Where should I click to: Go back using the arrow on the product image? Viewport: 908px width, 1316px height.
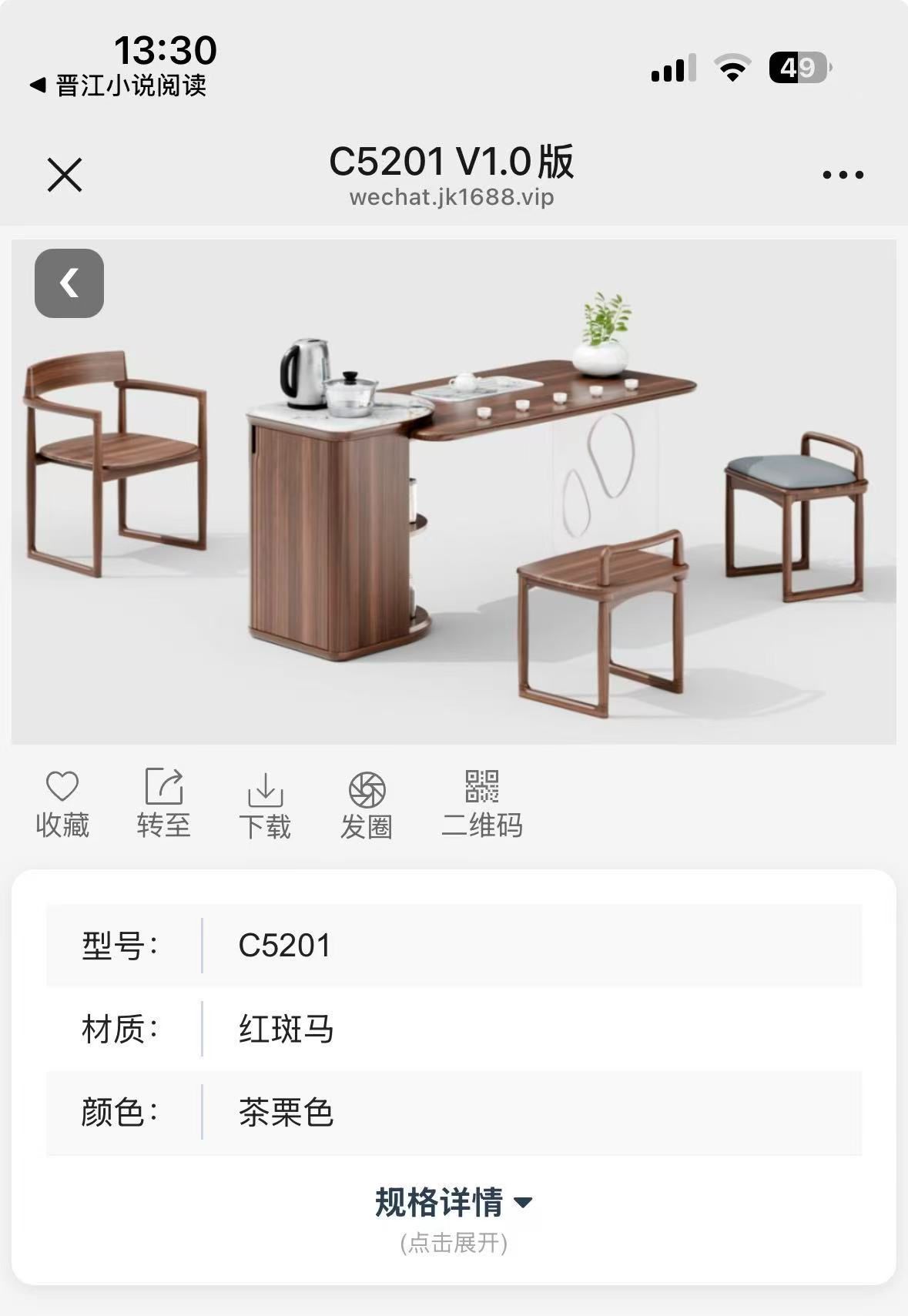[x=69, y=283]
